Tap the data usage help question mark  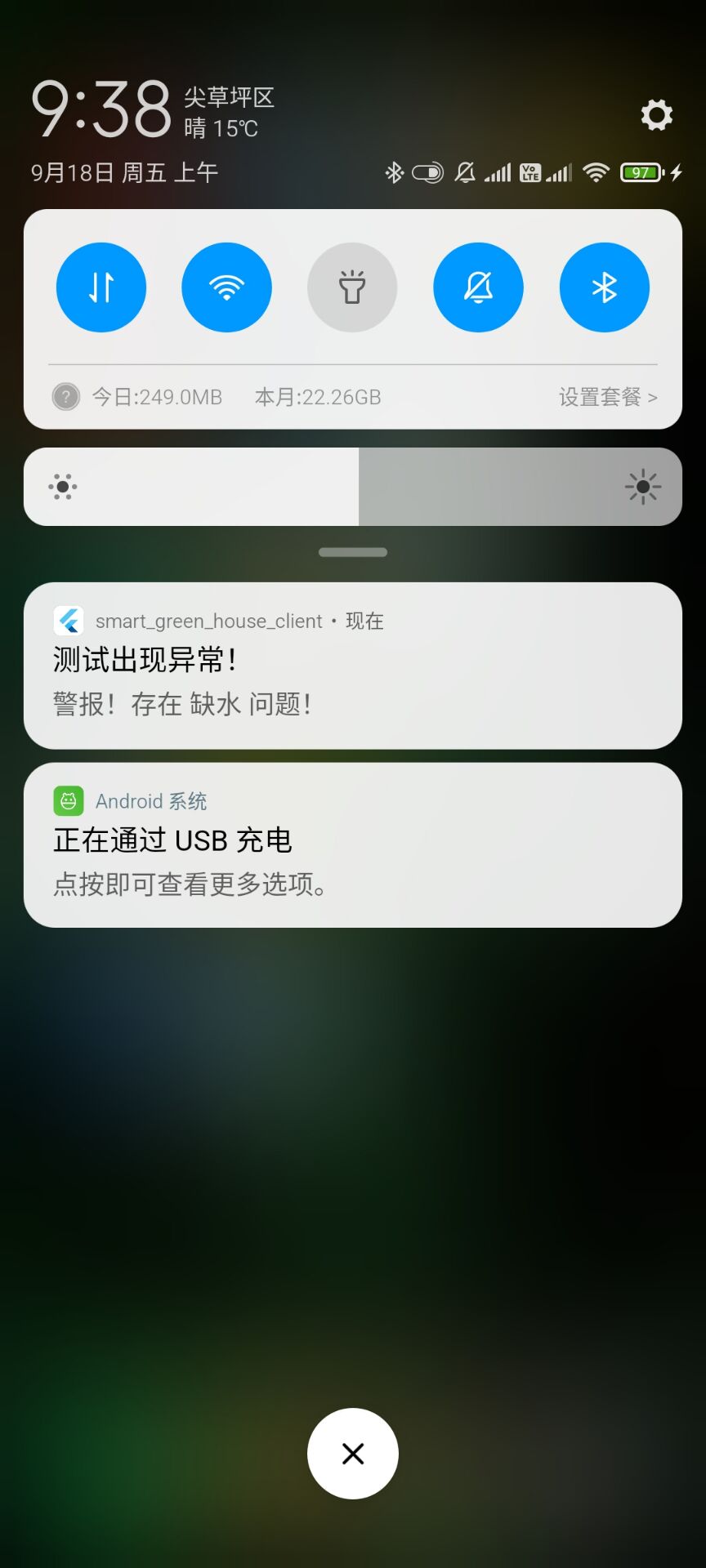tap(66, 397)
